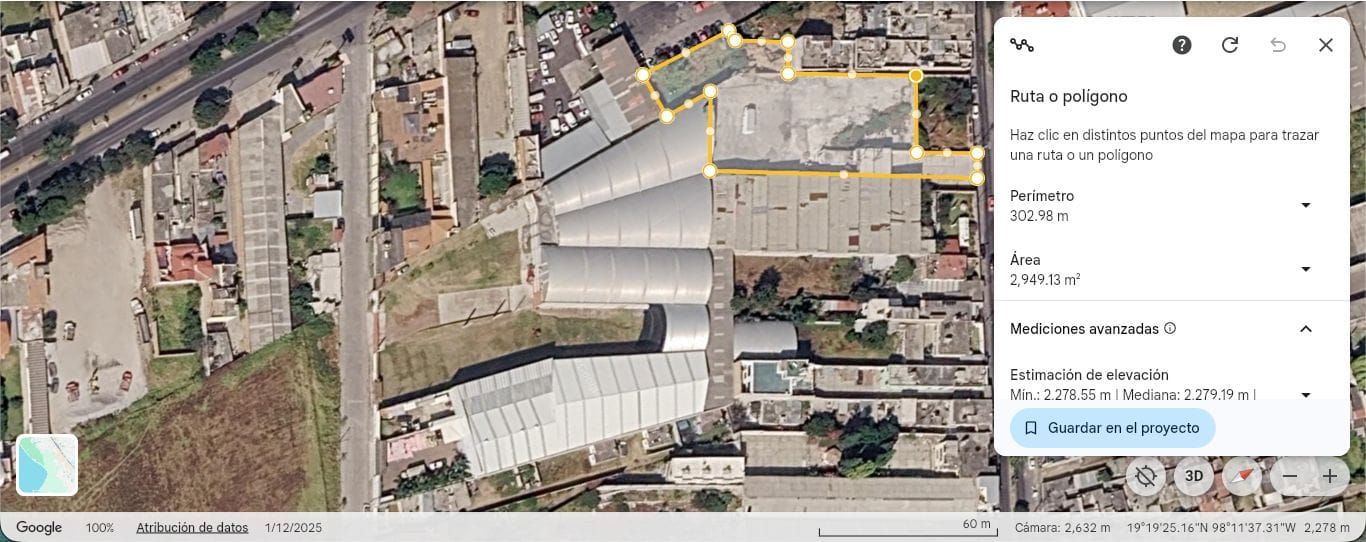Undo the last measurement point
Screen dimensions: 1366x542
pyautogui.click(x=1278, y=45)
